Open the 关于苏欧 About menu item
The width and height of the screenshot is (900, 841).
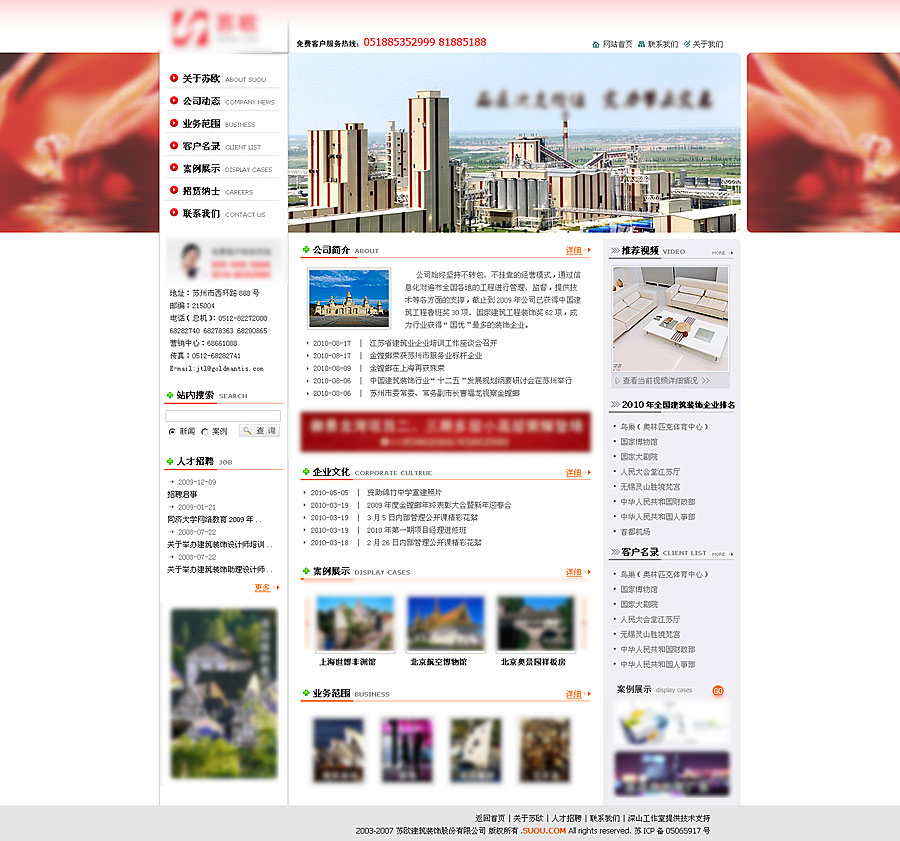coord(201,78)
